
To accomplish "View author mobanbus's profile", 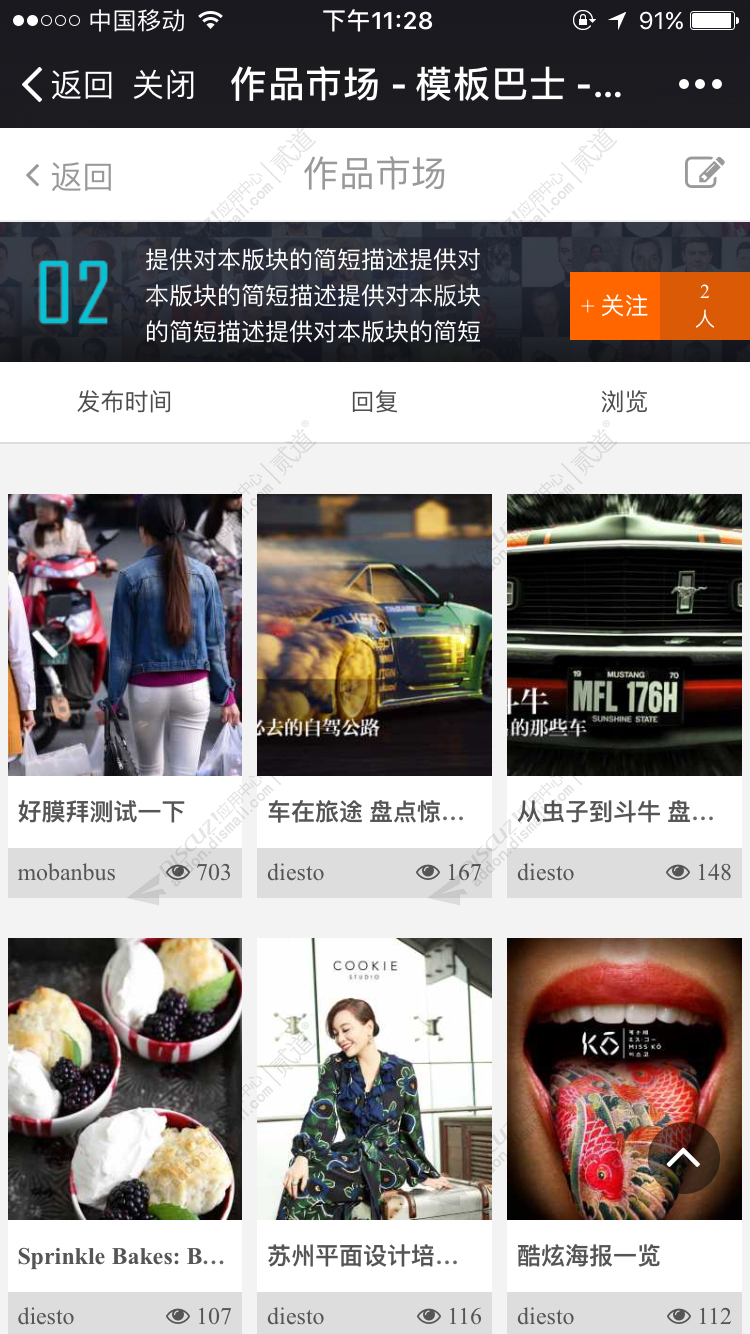I will pos(67,873).
